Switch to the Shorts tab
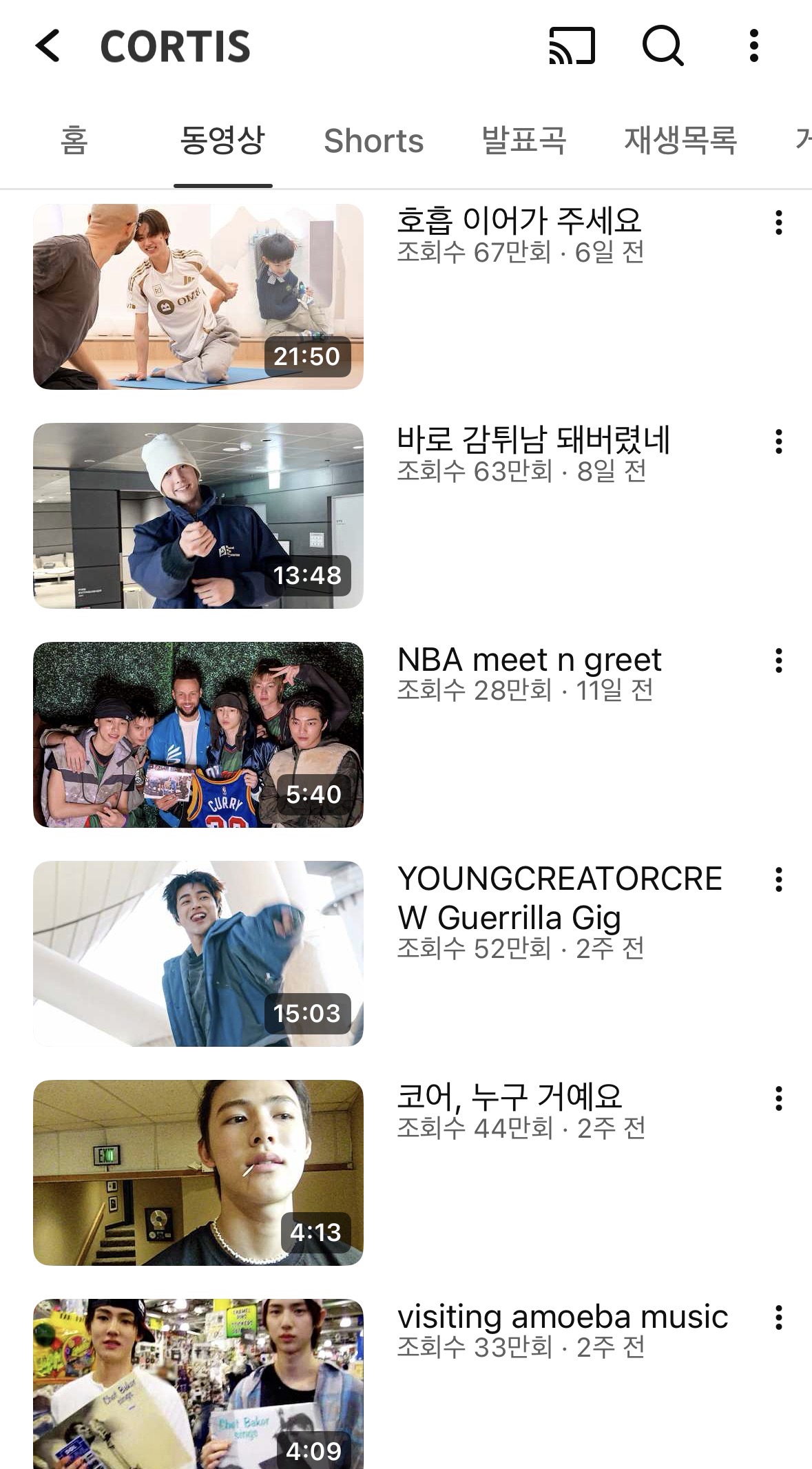812x1469 pixels. [x=373, y=141]
